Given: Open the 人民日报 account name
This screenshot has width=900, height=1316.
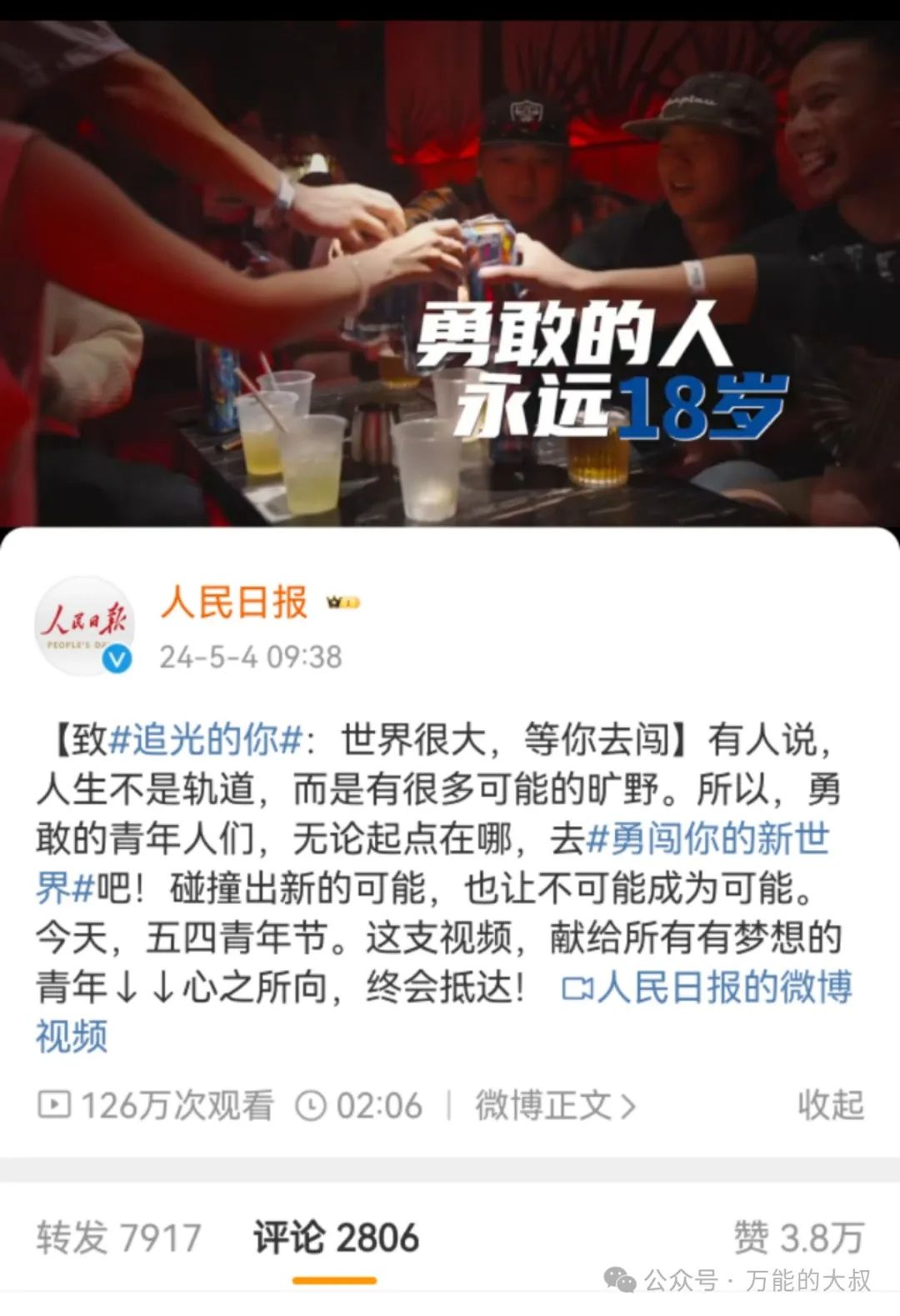Looking at the screenshot, I should coord(233,602).
